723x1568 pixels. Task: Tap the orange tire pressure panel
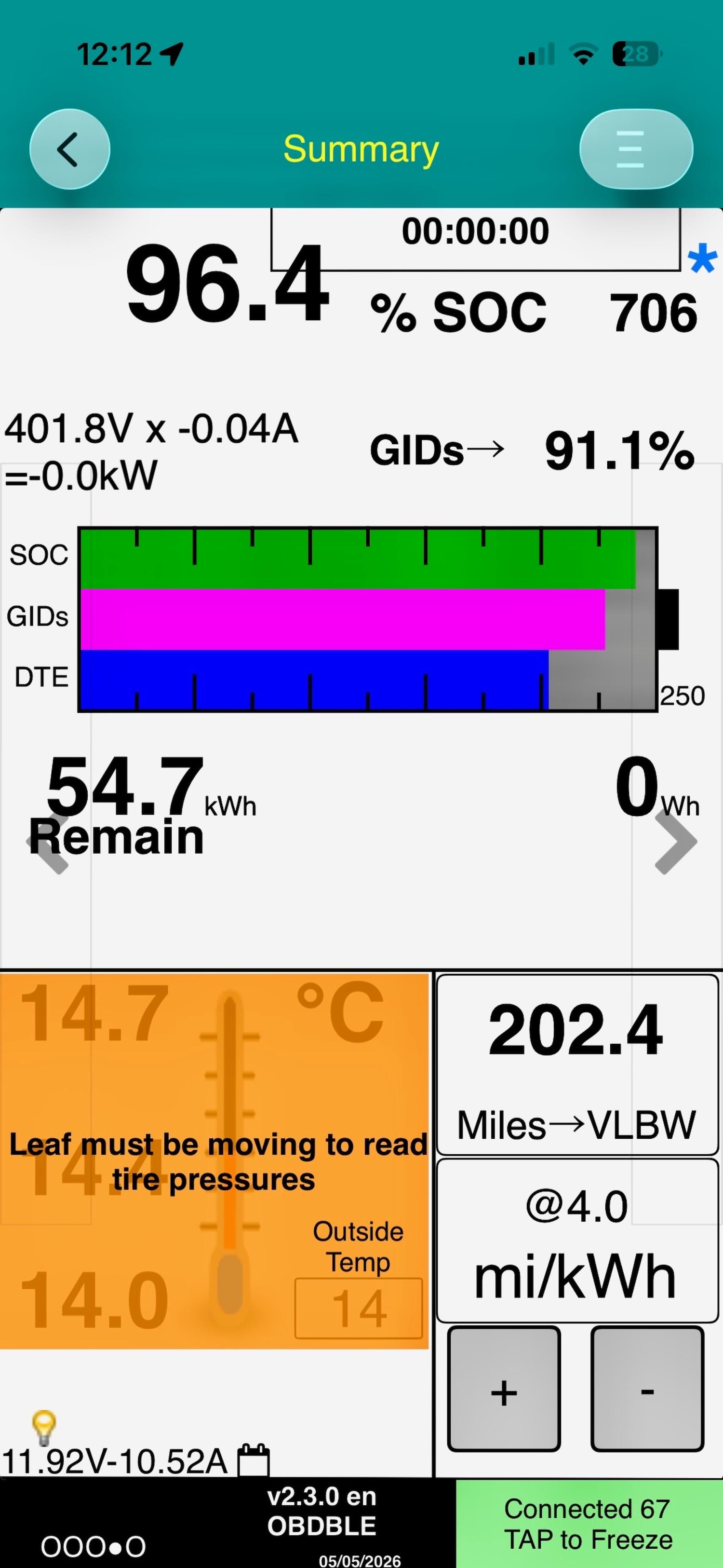pyautogui.click(x=214, y=1161)
